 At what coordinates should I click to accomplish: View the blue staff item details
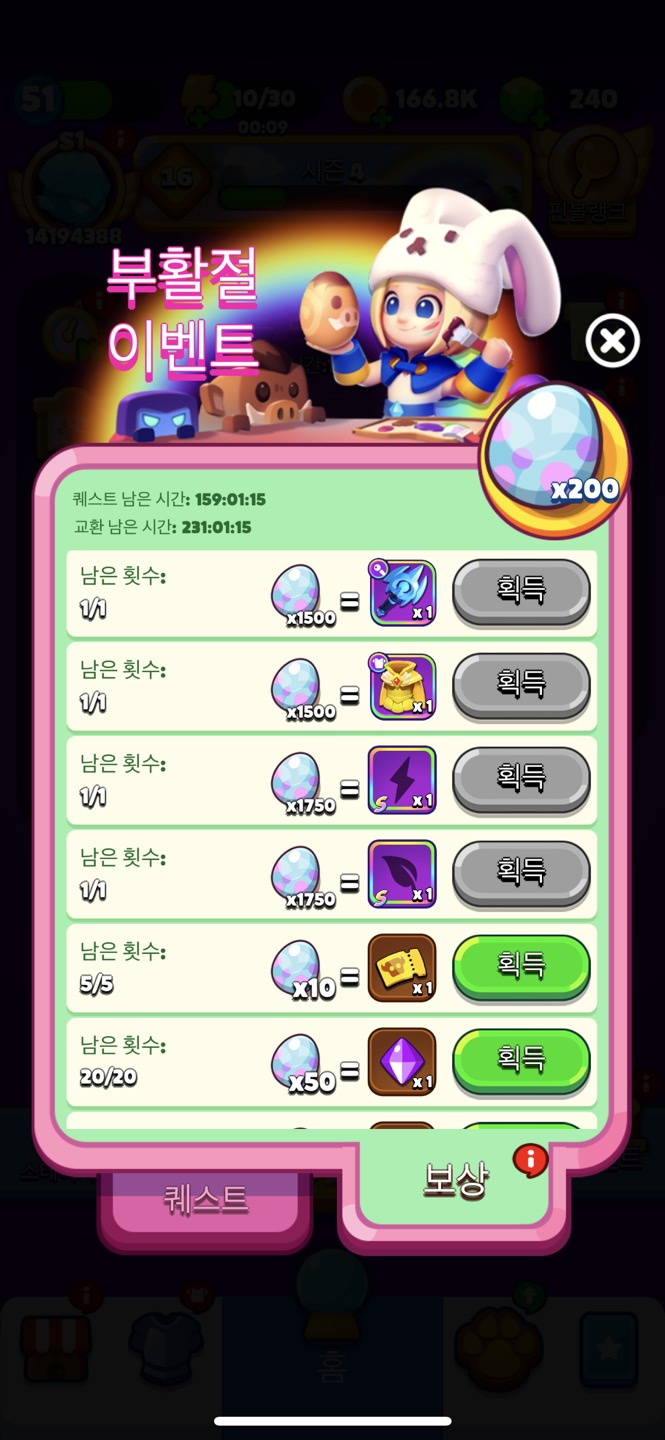pos(402,593)
